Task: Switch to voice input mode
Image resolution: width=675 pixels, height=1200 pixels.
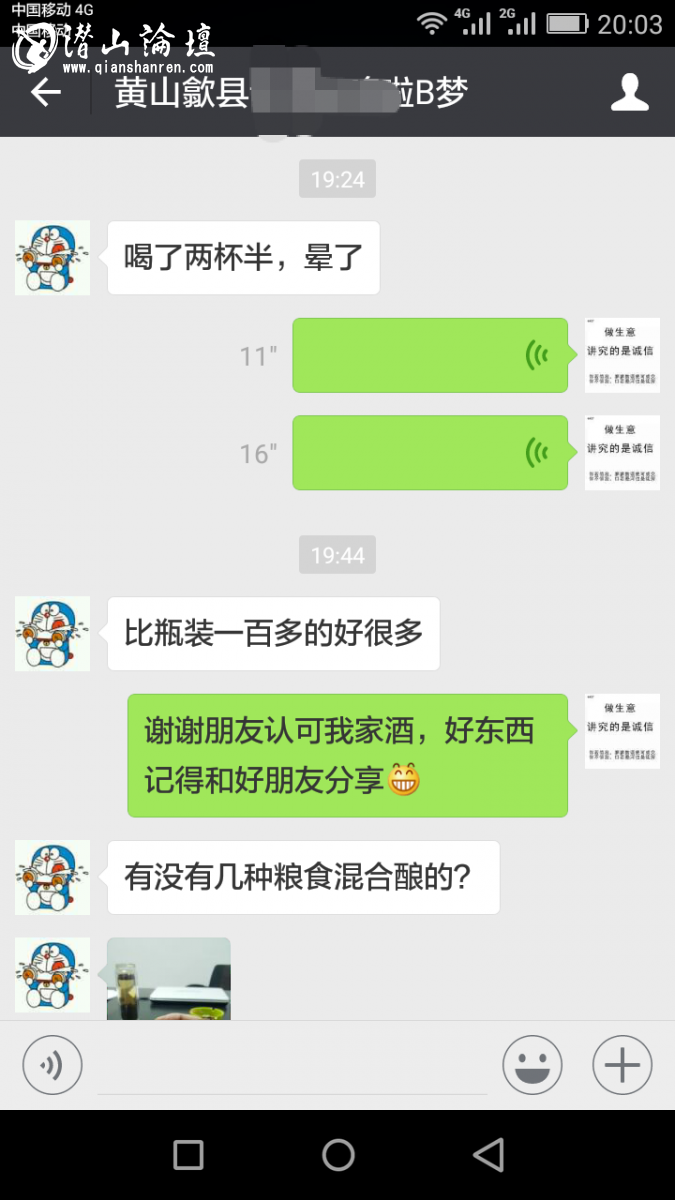Action: point(51,1065)
